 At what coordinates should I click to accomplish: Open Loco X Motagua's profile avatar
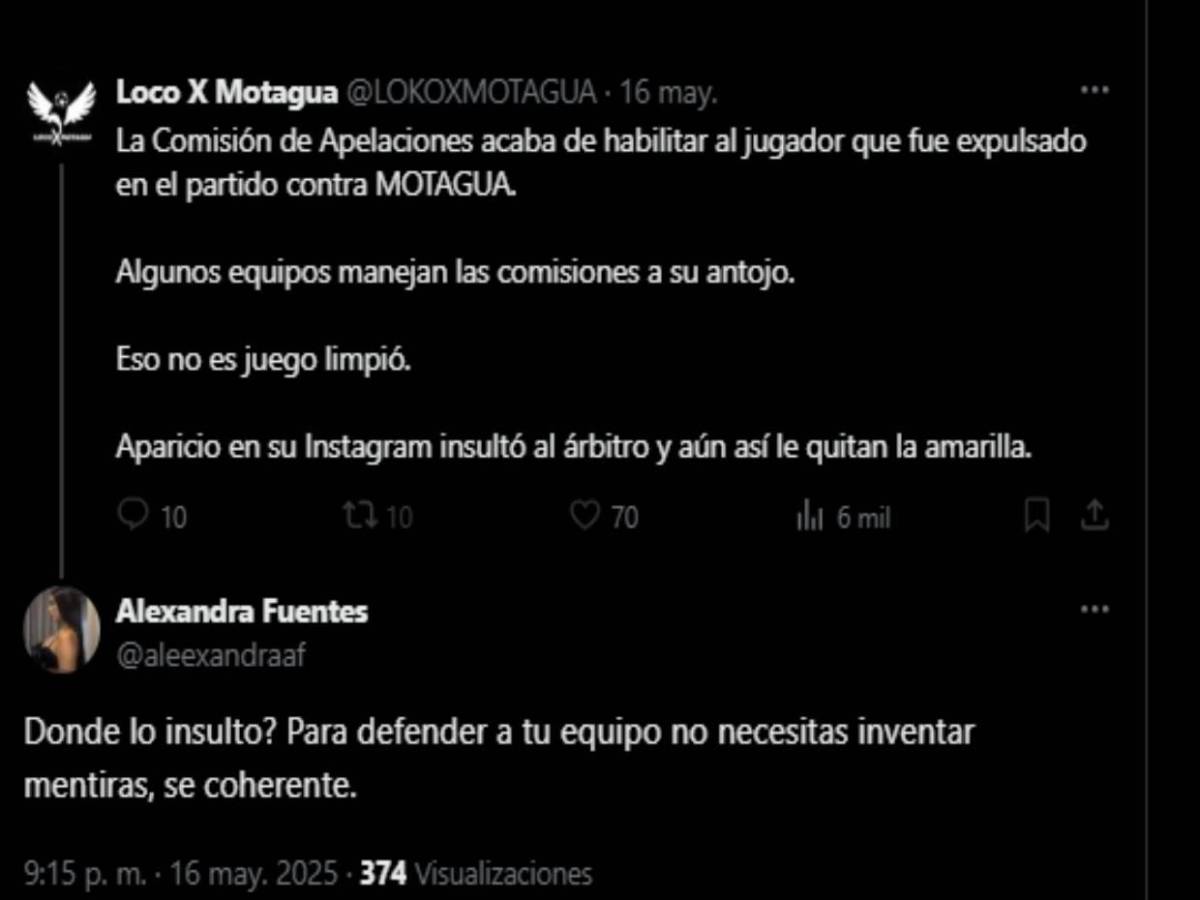tap(61, 108)
